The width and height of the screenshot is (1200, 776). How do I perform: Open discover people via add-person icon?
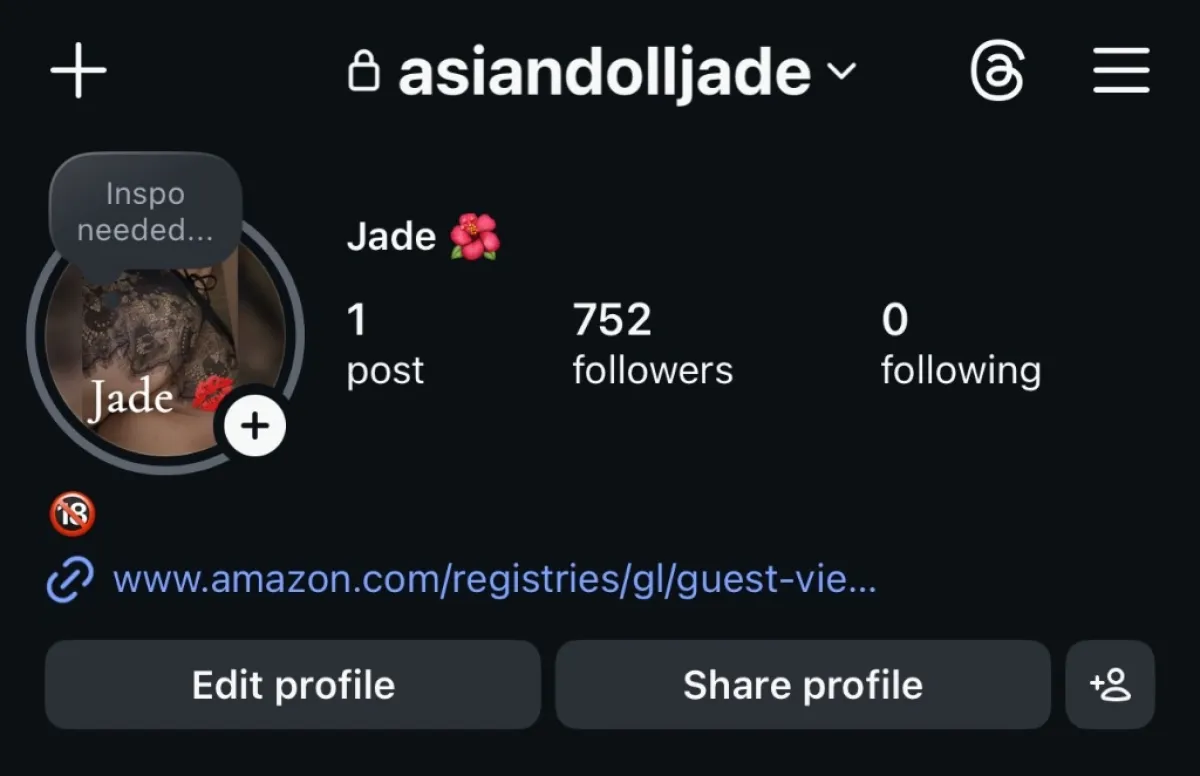pos(1110,685)
